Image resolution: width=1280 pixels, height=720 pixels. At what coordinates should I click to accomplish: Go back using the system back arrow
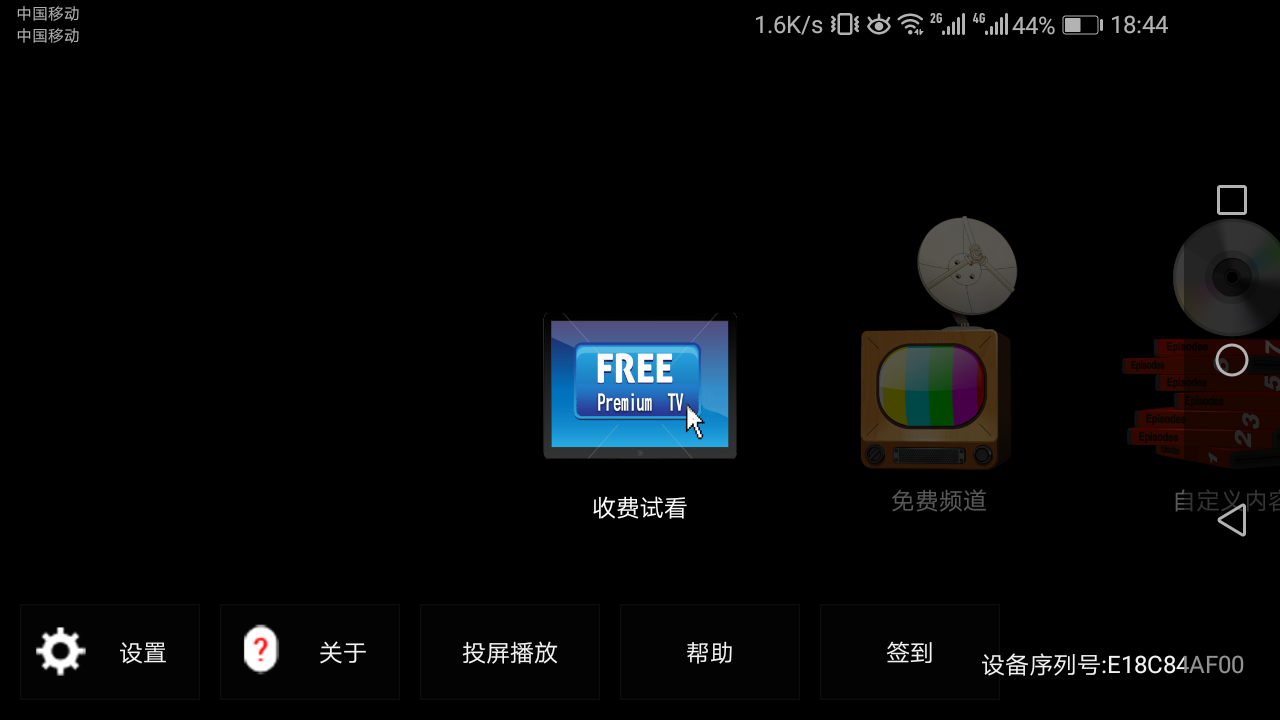[1232, 520]
